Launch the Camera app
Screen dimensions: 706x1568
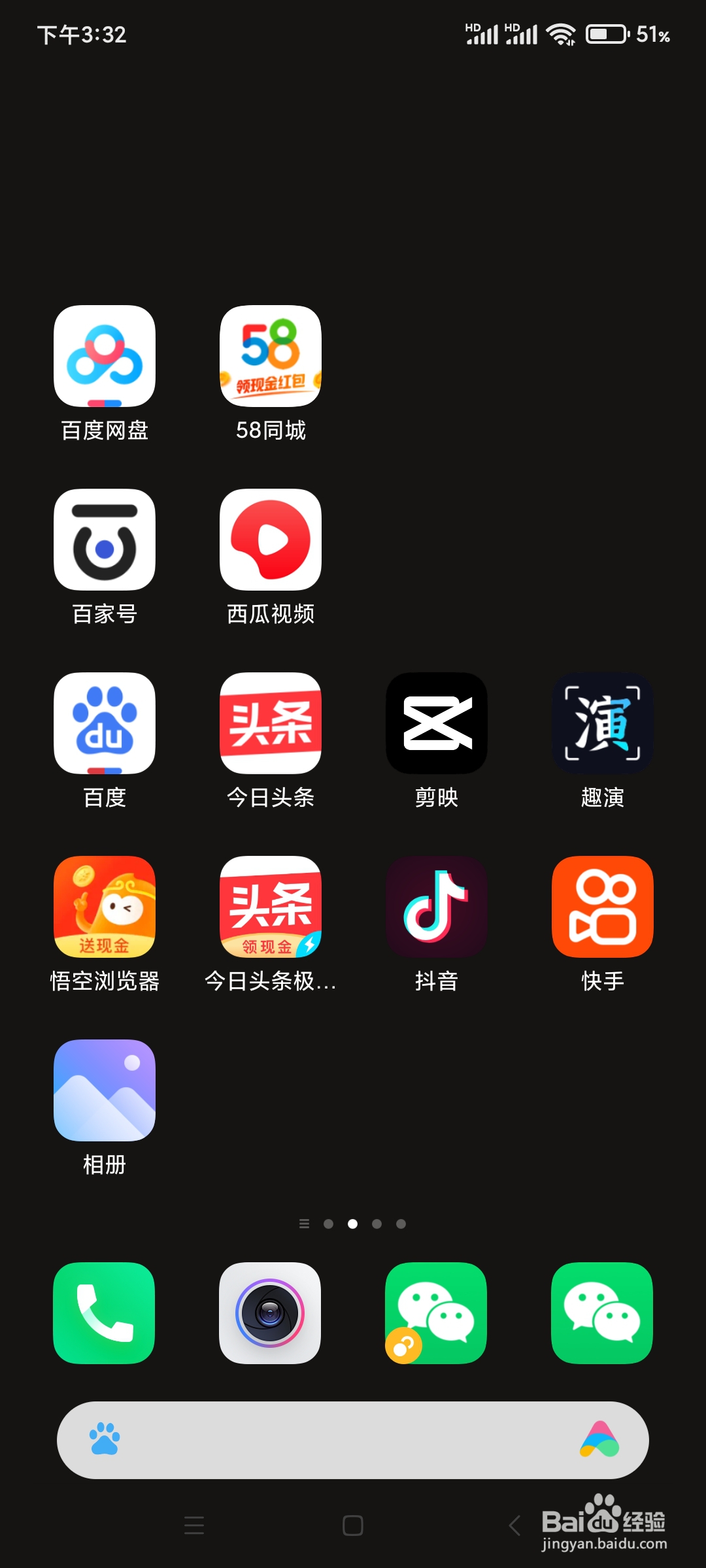click(270, 1313)
